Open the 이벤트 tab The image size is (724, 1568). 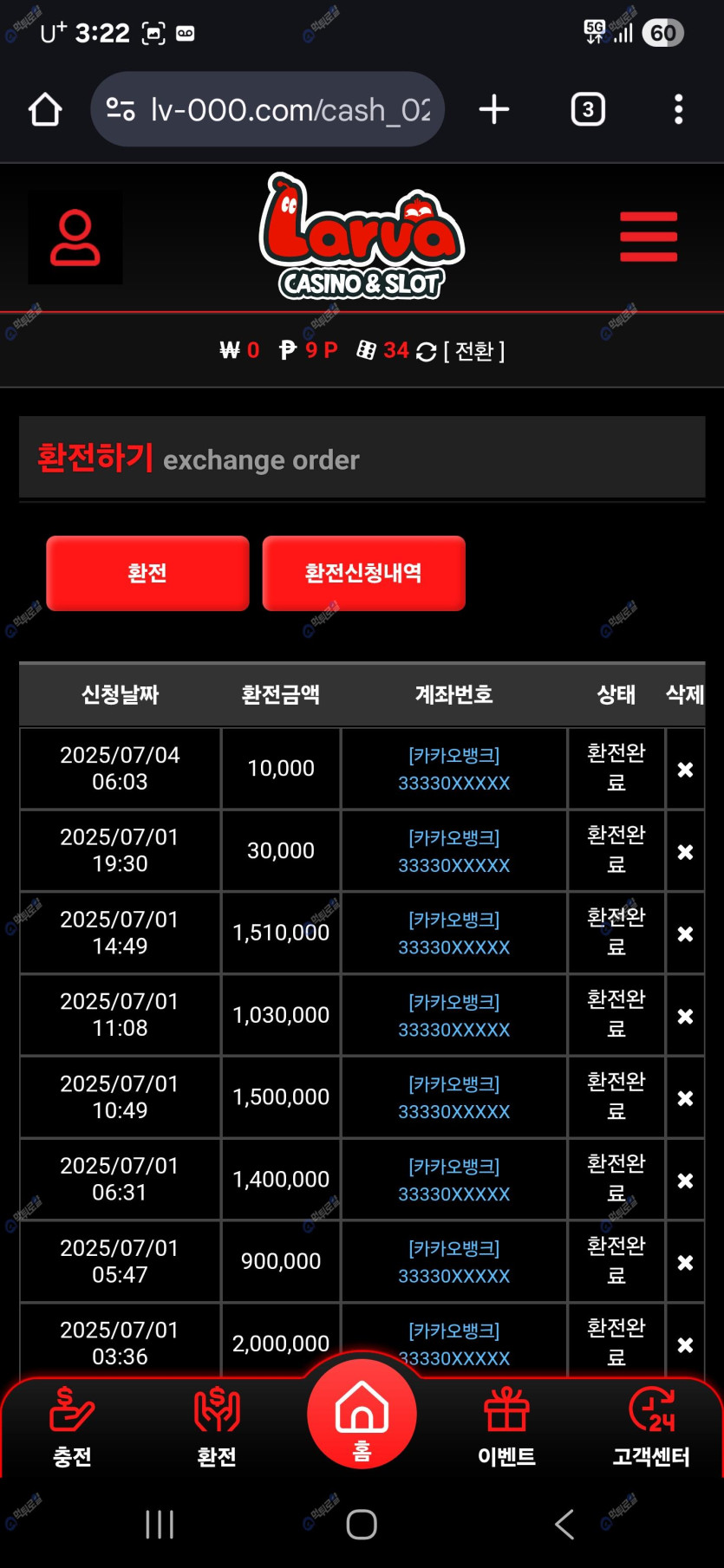point(506,1428)
